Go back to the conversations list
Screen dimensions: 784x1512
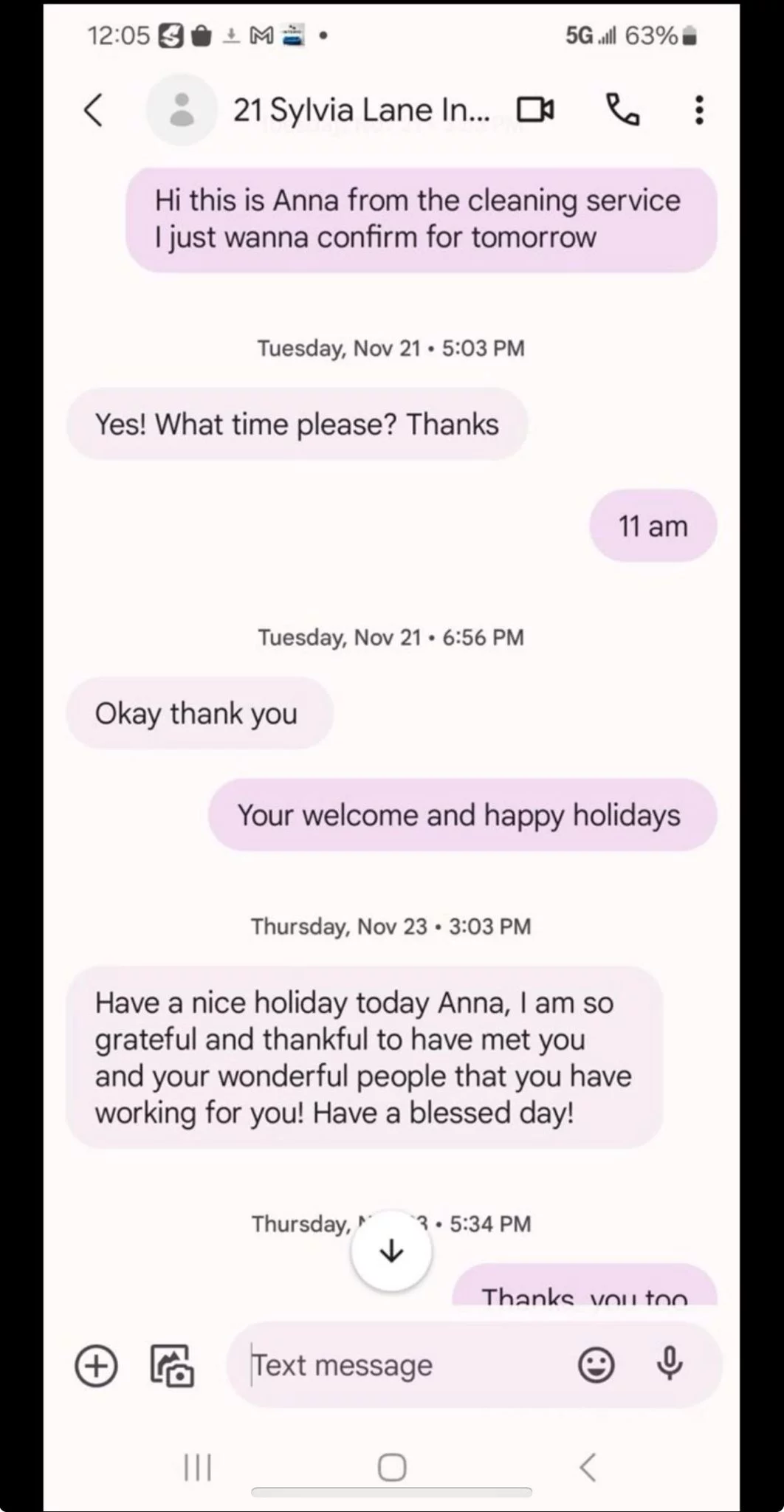tap(94, 111)
